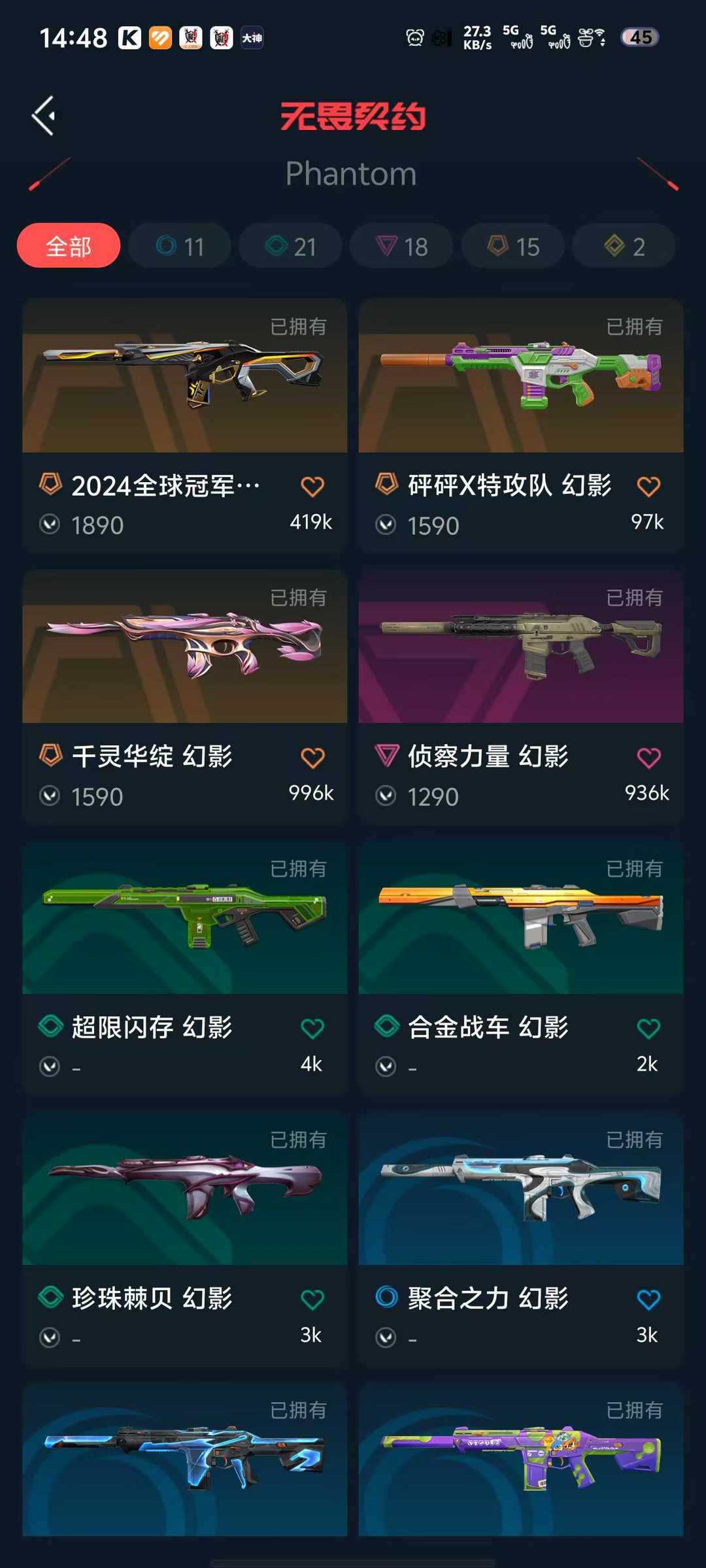Open the 聚合之力 幻影 skin card
This screenshot has width=706, height=1568.
[521, 1239]
